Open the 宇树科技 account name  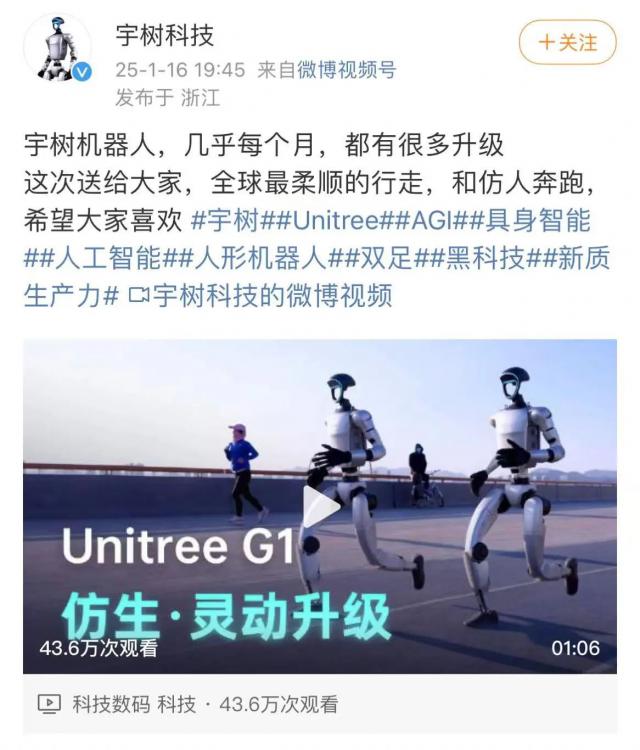(x=165, y=37)
